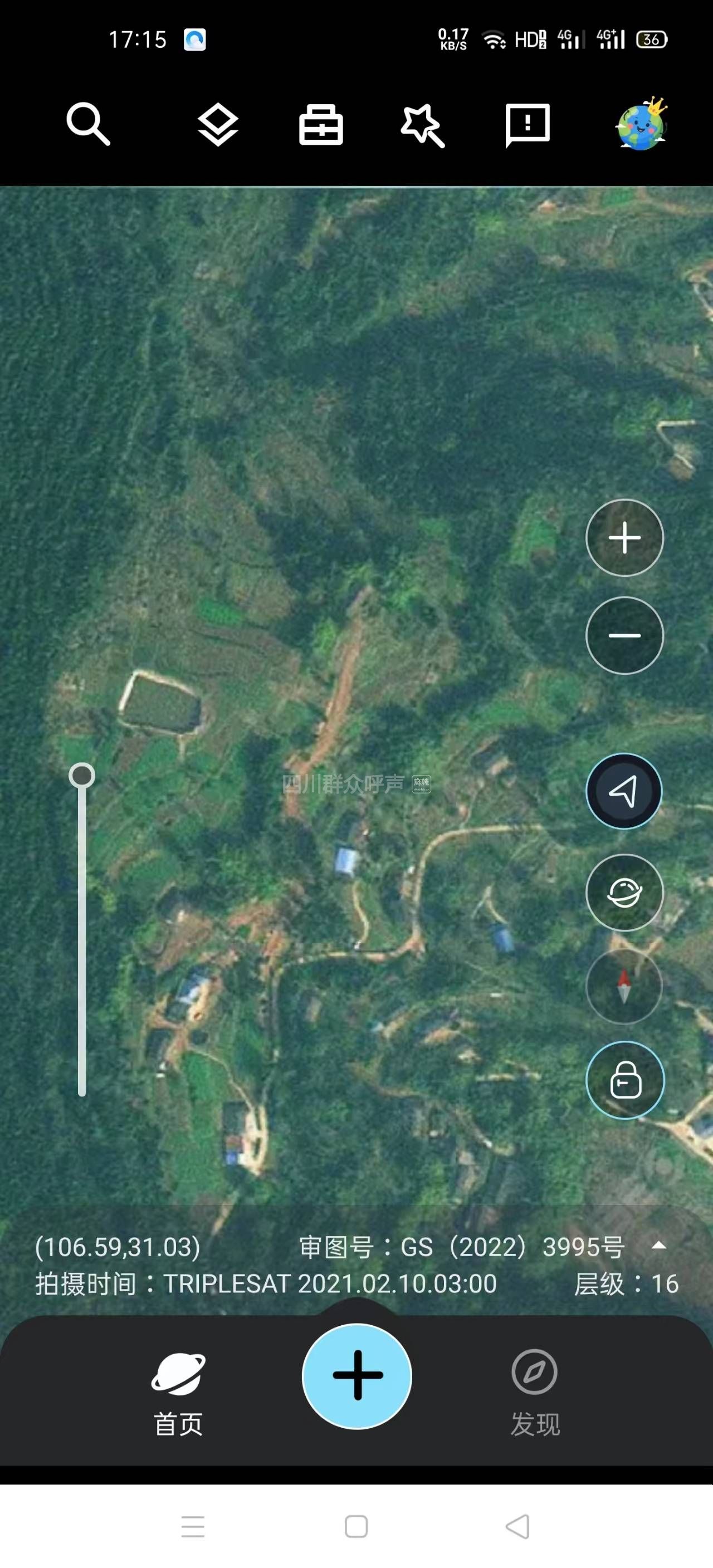Open the map layers menu
The width and height of the screenshot is (713, 1568).
point(217,125)
